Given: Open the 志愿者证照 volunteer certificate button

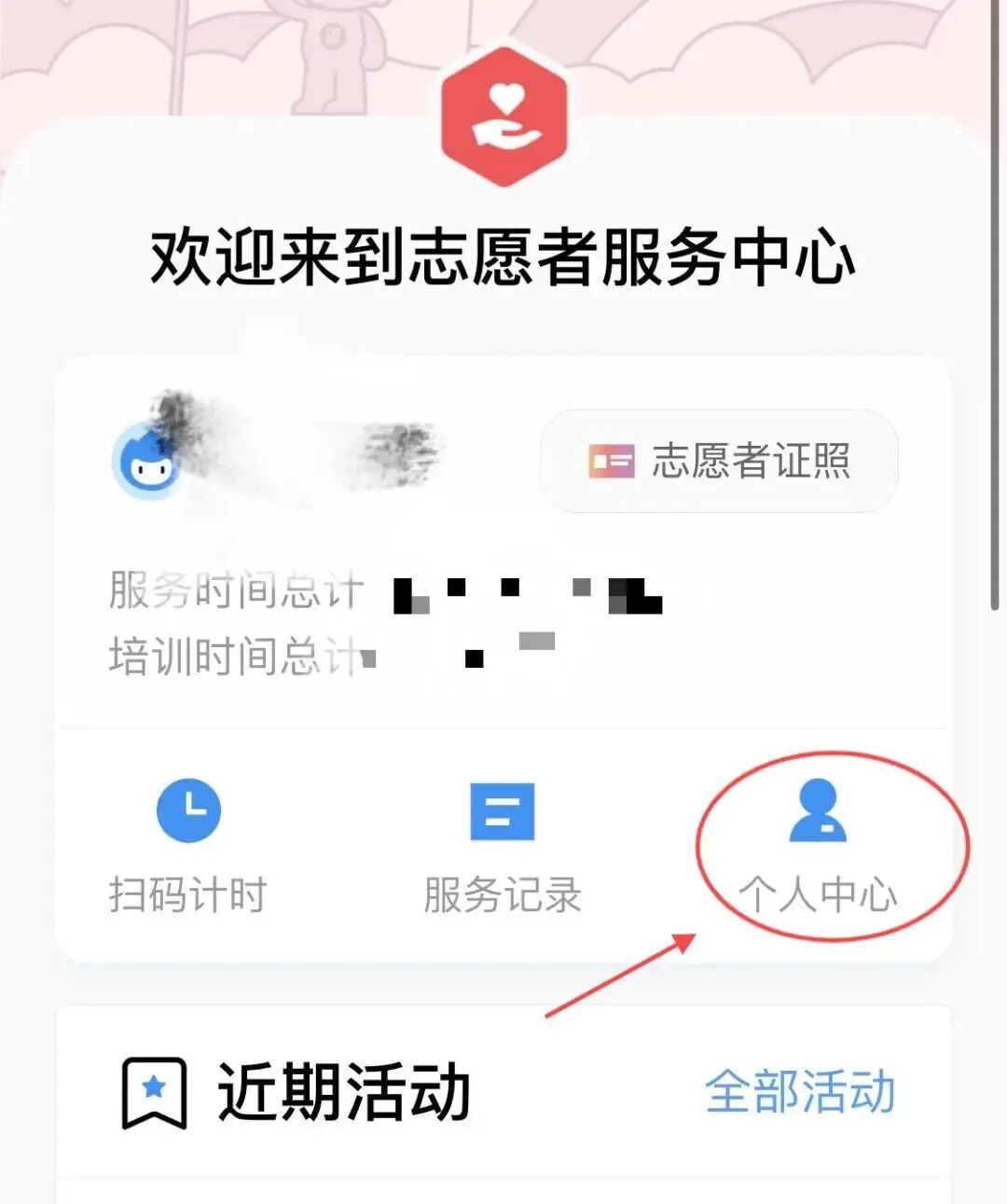Looking at the screenshot, I should coord(719,461).
